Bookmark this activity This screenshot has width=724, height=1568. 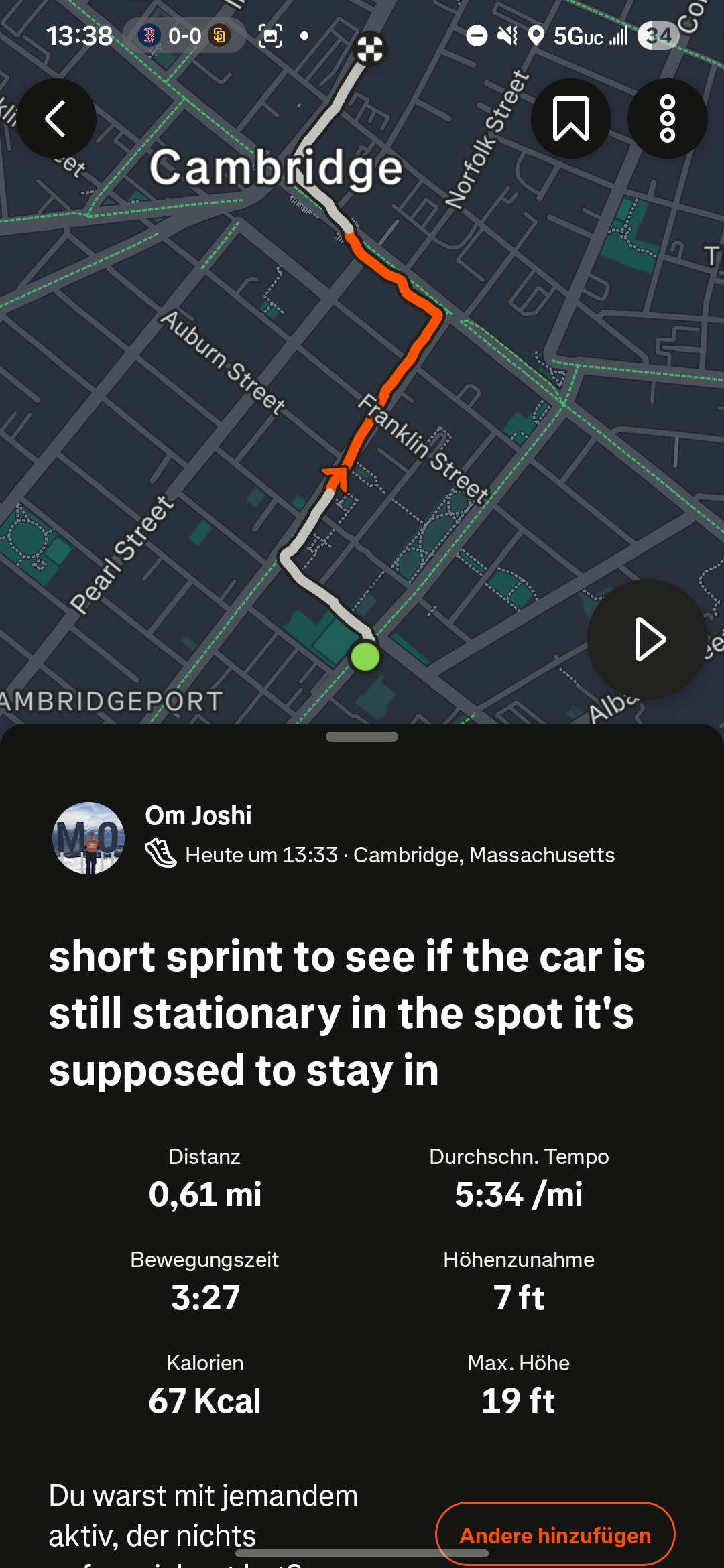(570, 119)
